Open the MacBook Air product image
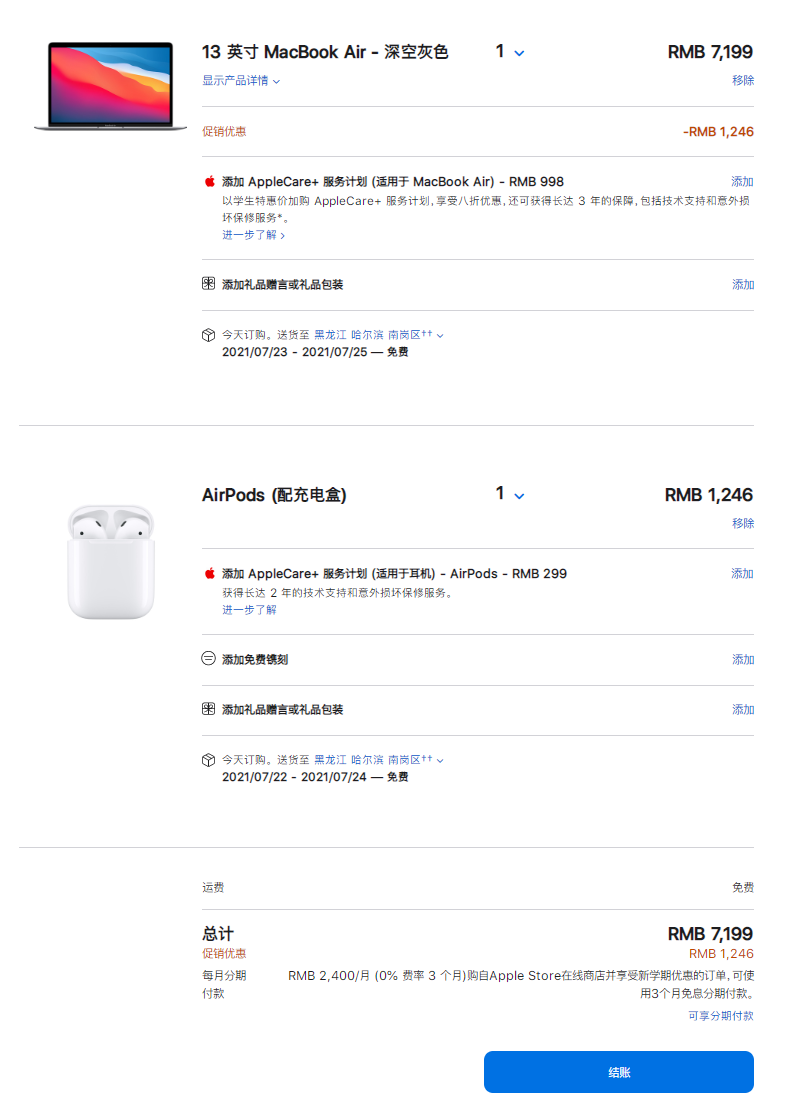 [x=110, y=86]
